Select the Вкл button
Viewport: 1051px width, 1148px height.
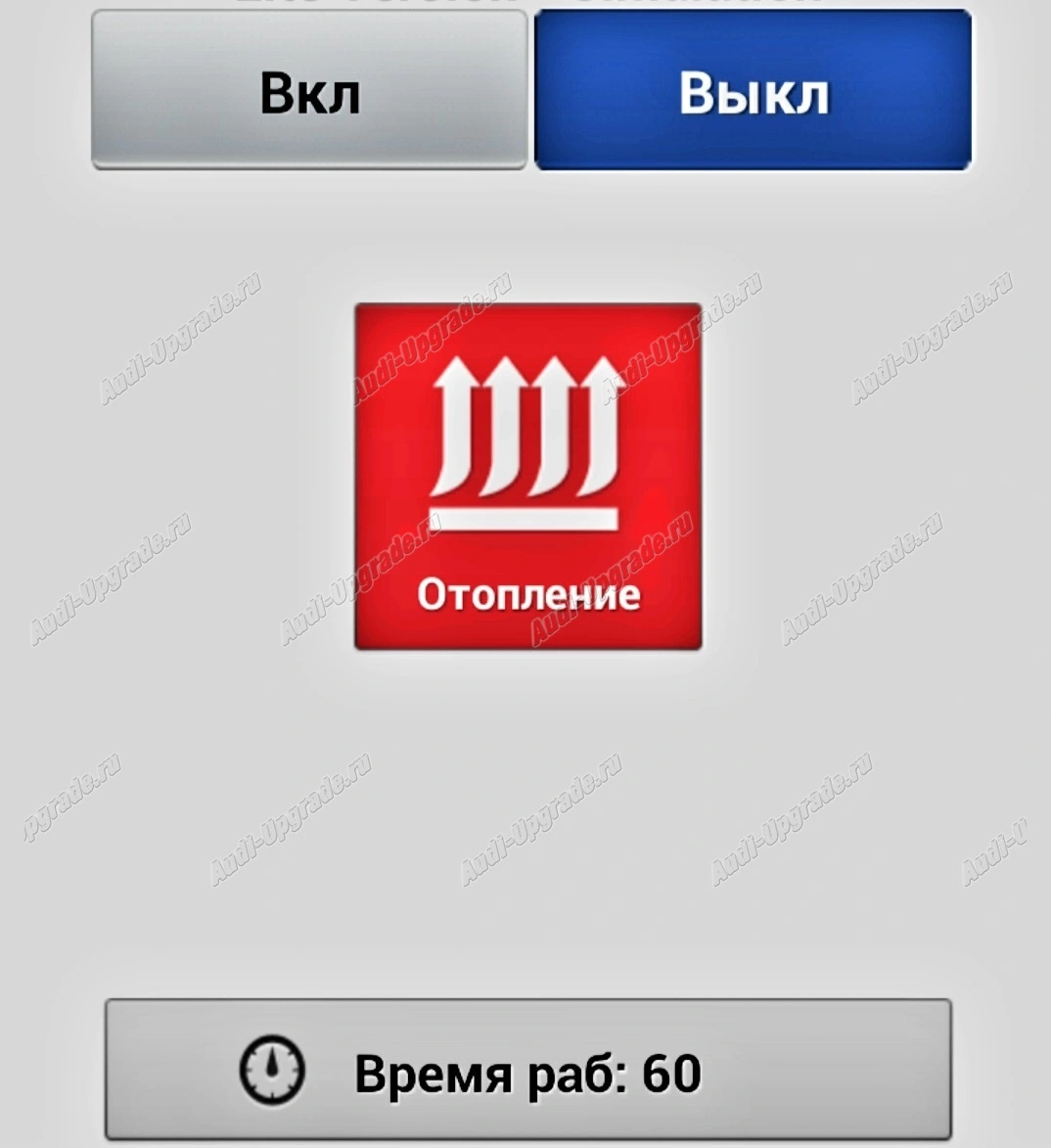click(x=309, y=91)
